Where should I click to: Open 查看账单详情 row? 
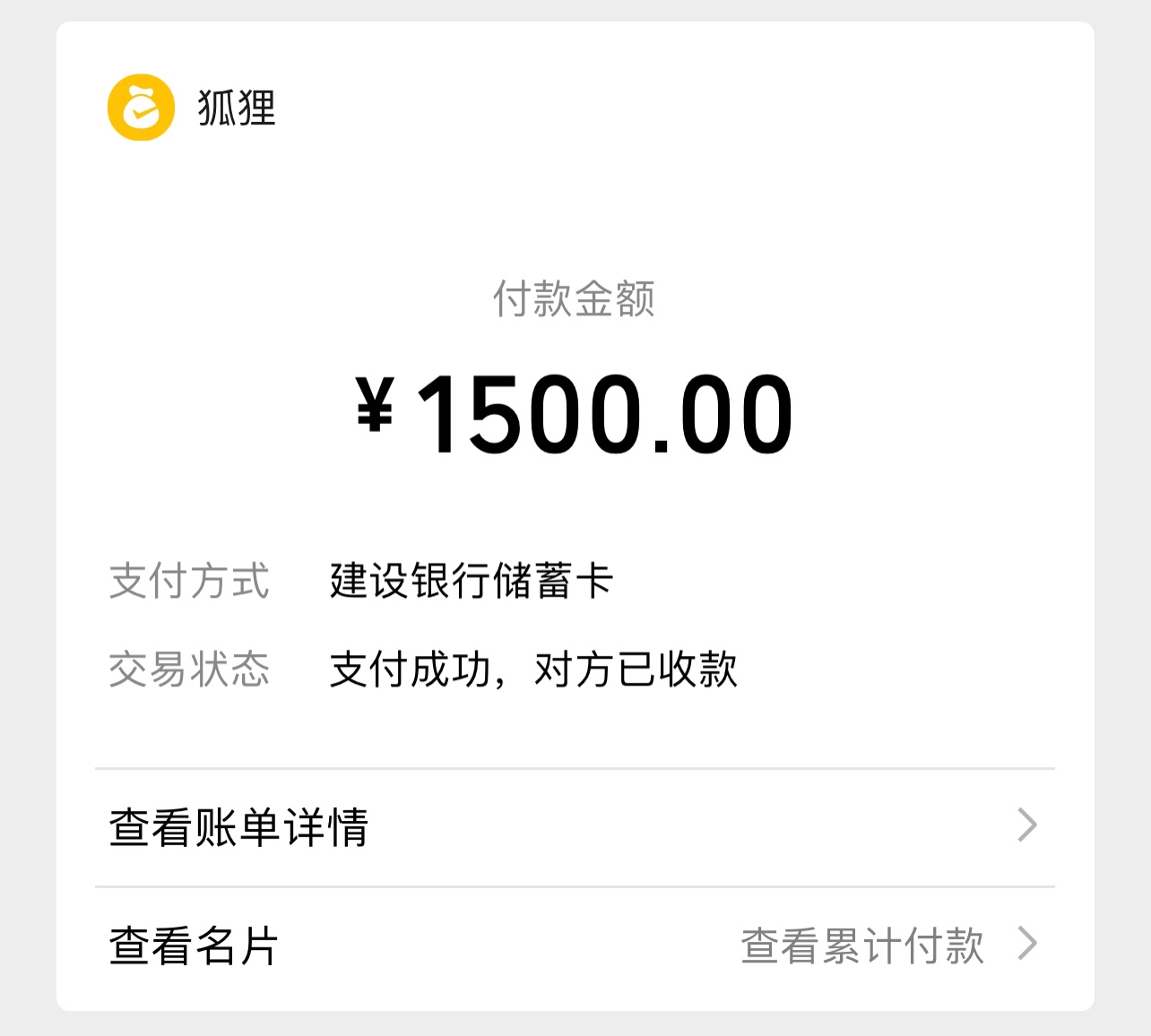(x=574, y=826)
